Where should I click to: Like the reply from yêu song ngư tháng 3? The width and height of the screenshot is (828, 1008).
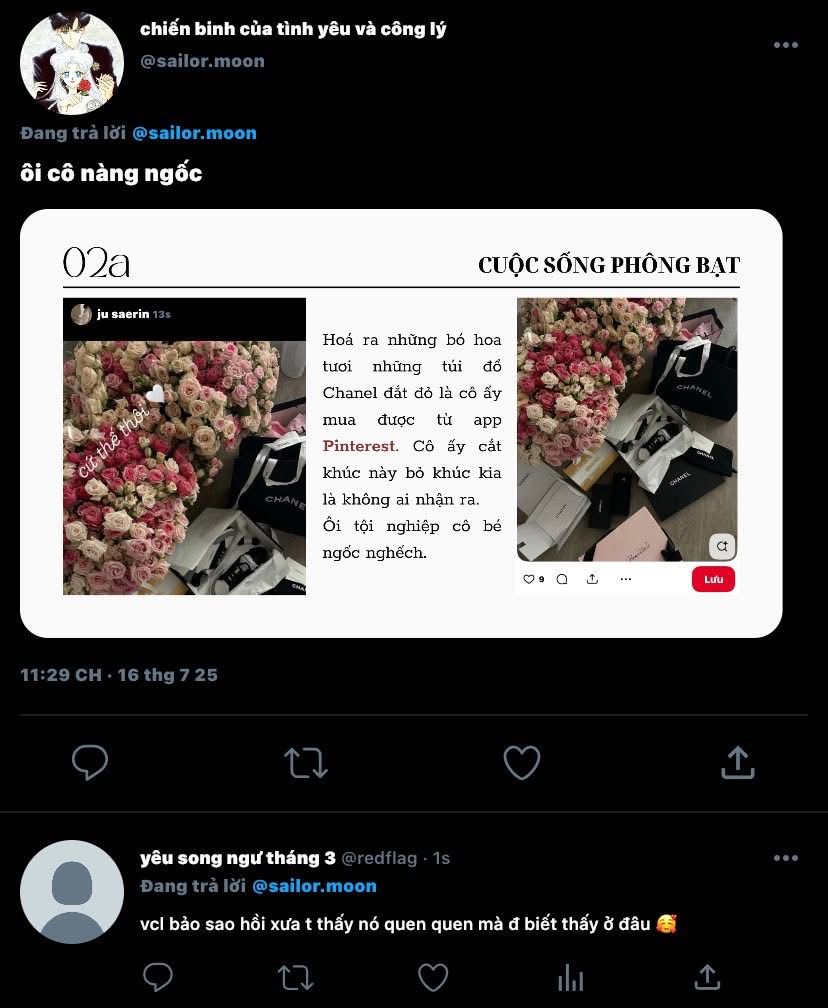click(432, 976)
